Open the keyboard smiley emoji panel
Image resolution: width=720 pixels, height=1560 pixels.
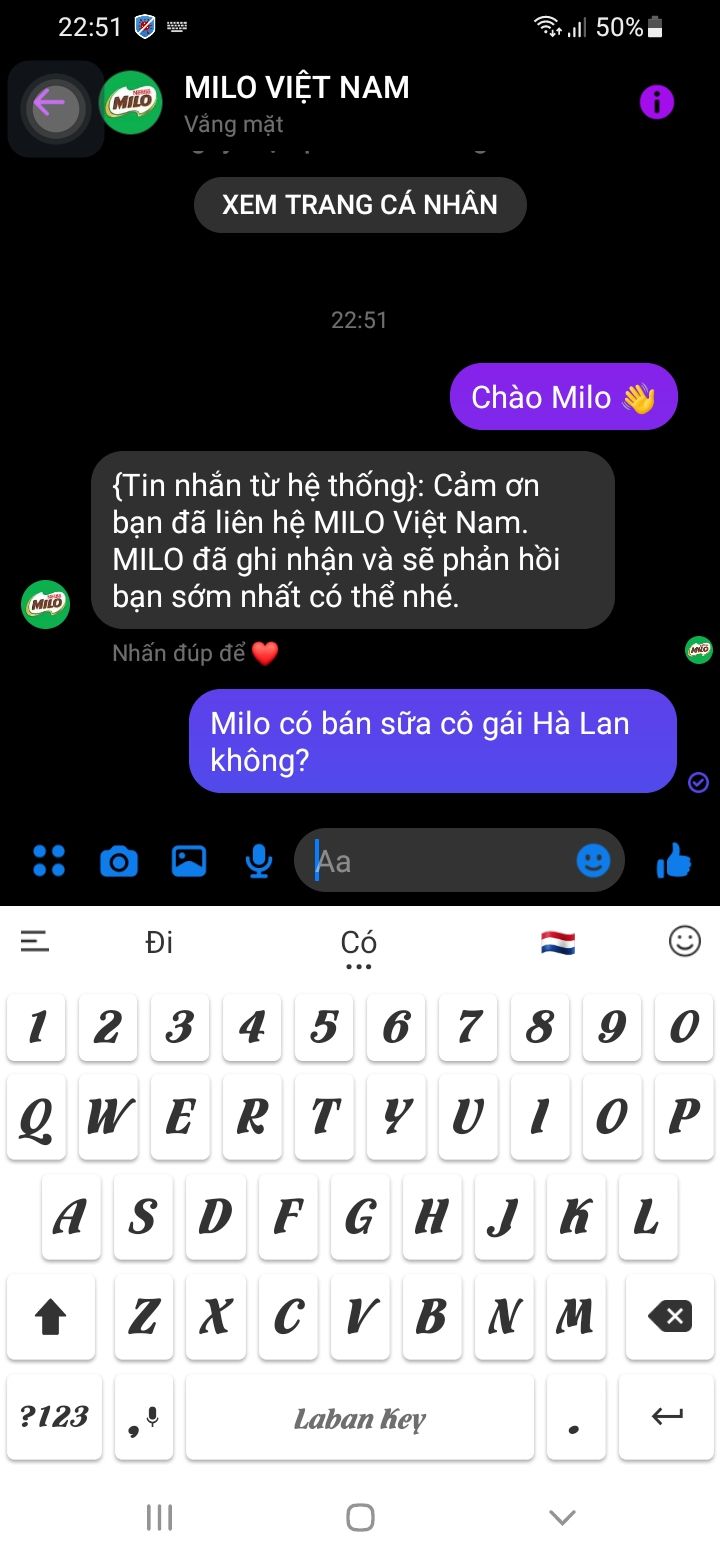(685, 941)
